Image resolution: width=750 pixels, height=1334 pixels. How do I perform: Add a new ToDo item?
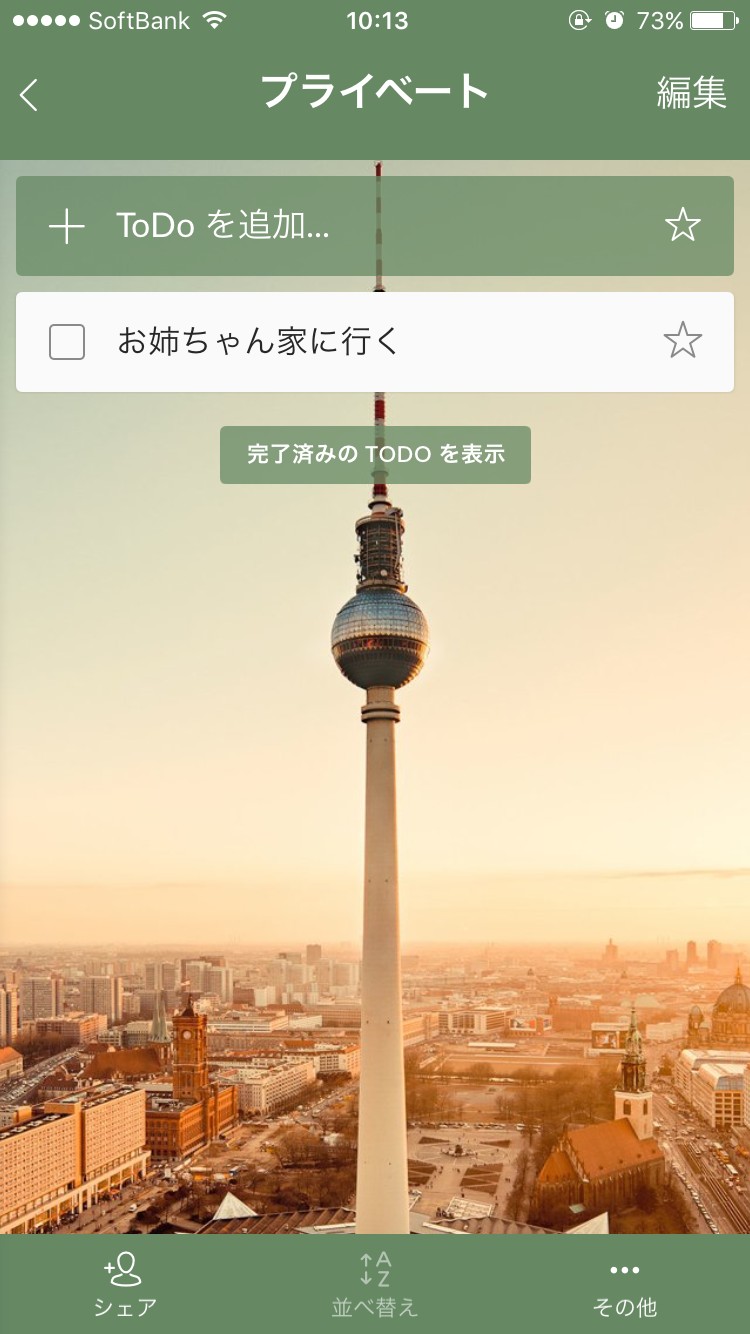222,226
